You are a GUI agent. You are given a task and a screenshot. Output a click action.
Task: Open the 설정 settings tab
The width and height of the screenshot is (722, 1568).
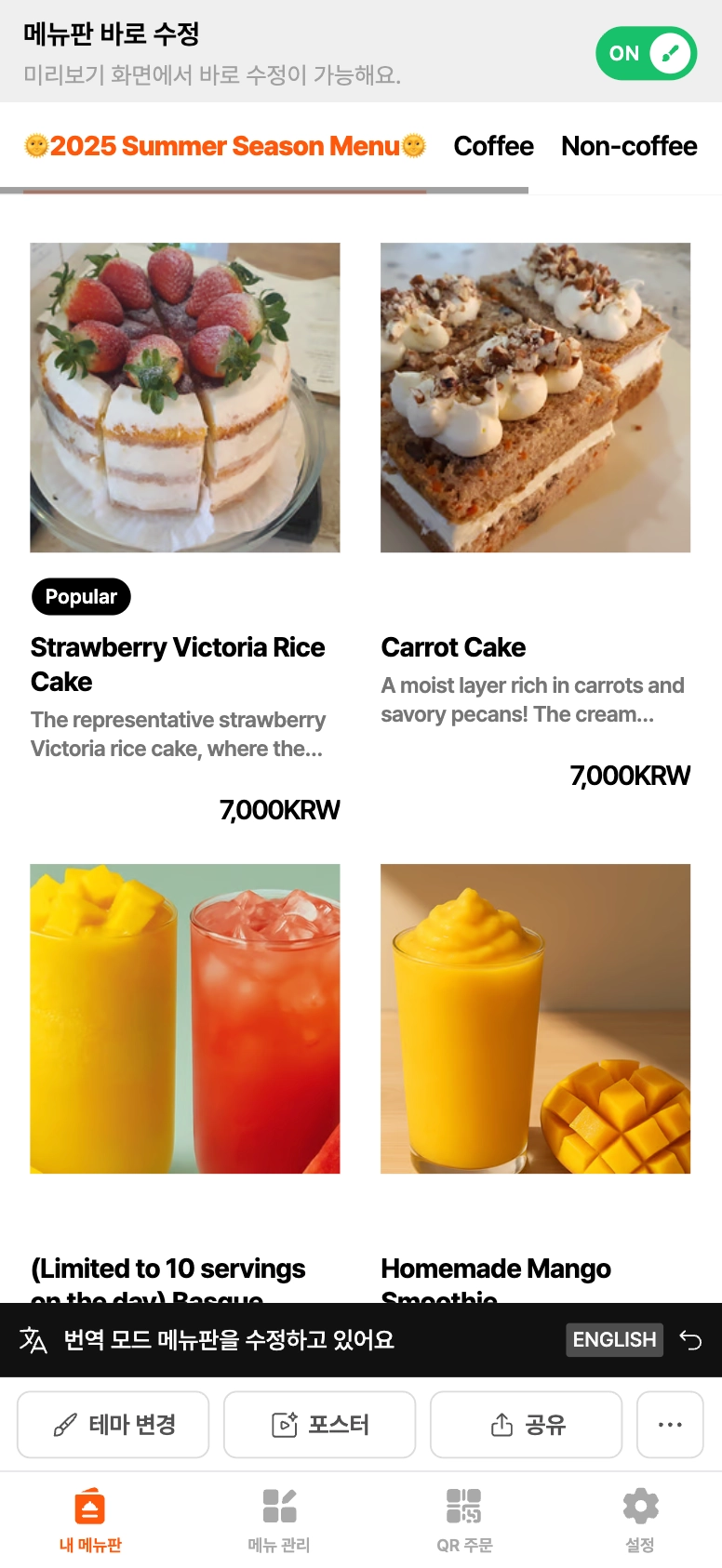[640, 1520]
